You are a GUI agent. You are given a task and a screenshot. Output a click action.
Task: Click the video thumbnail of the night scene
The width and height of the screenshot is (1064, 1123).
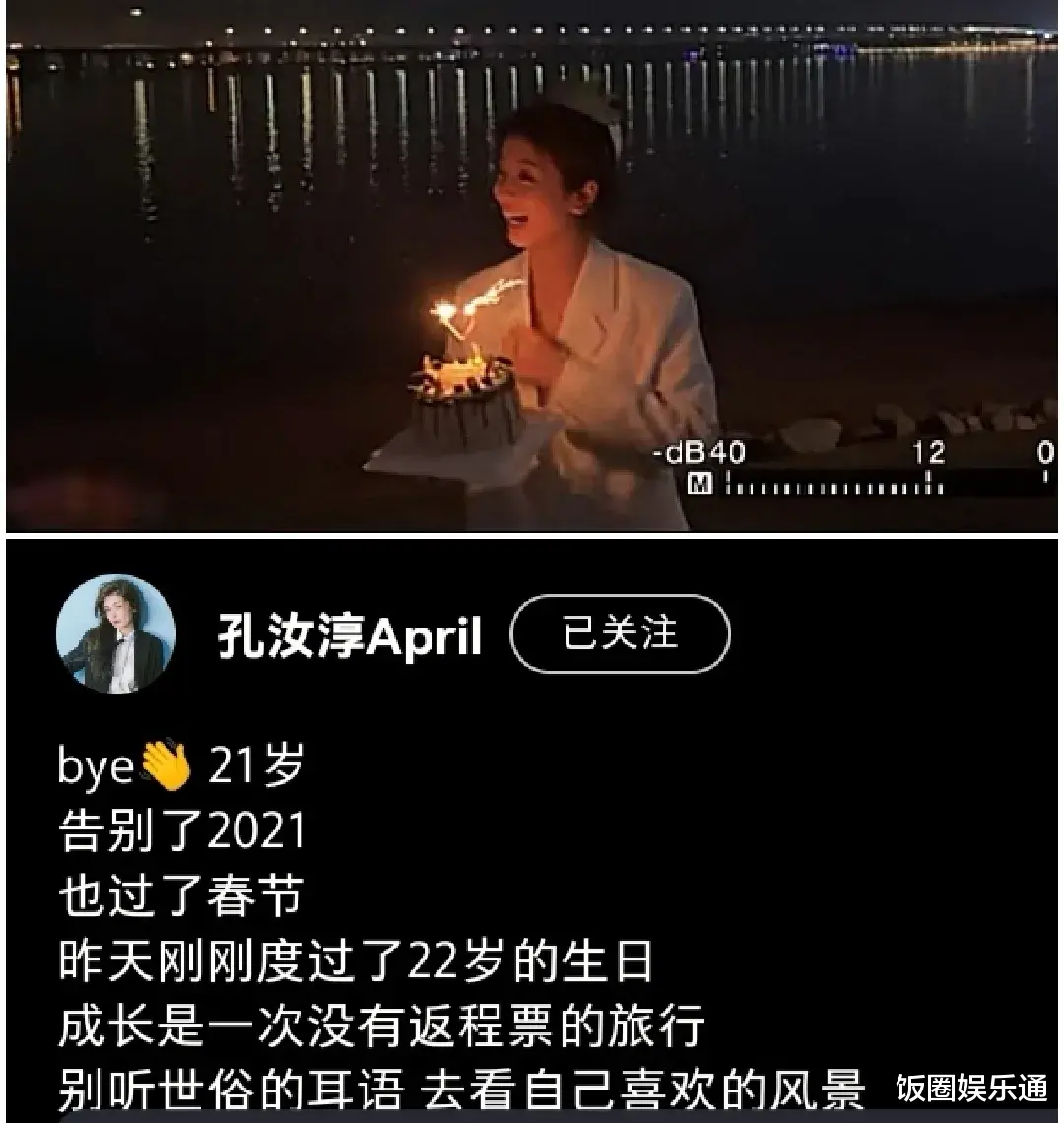(x=532, y=266)
